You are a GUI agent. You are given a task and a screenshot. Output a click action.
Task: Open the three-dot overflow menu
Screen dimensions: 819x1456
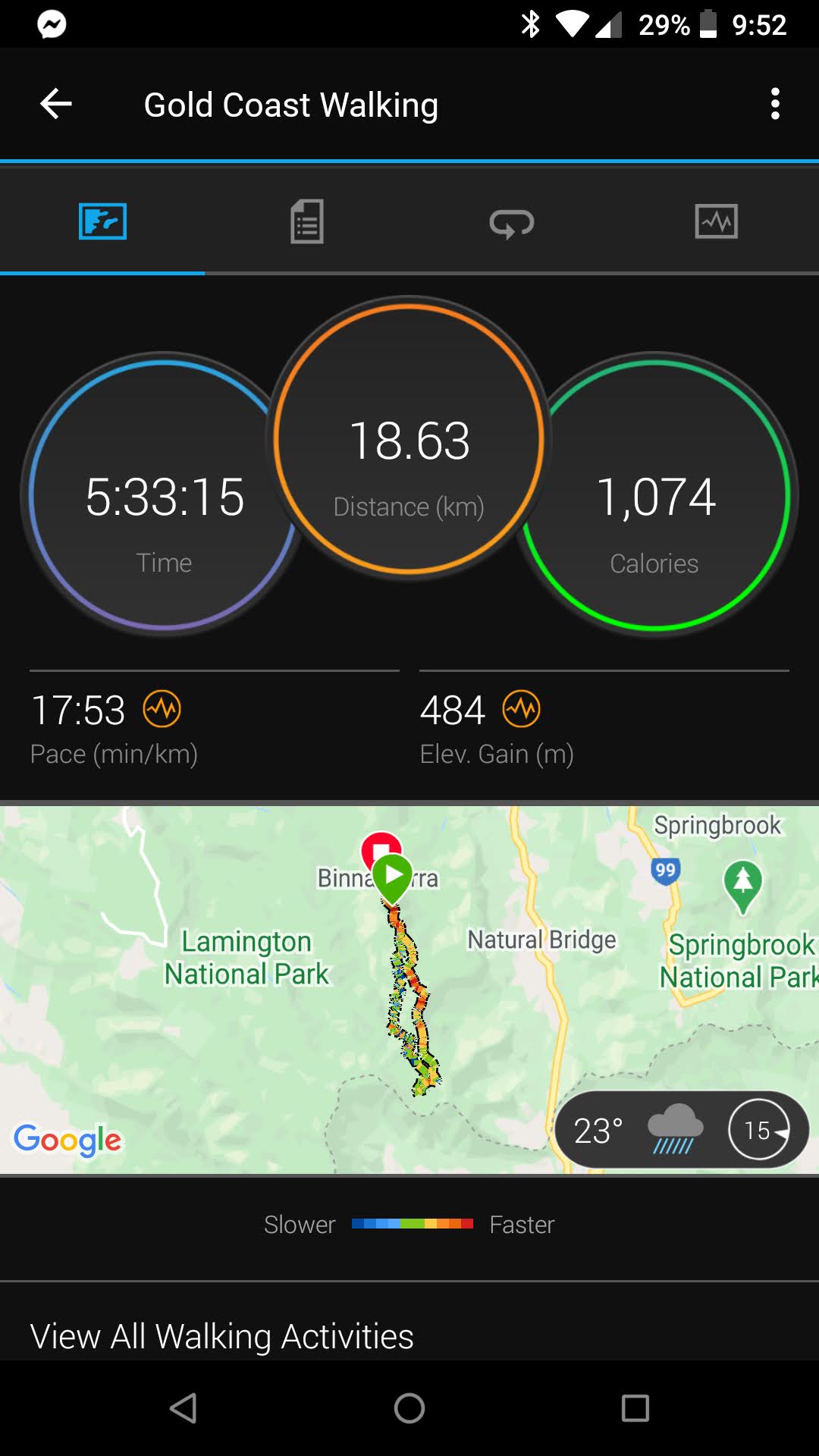tap(774, 104)
